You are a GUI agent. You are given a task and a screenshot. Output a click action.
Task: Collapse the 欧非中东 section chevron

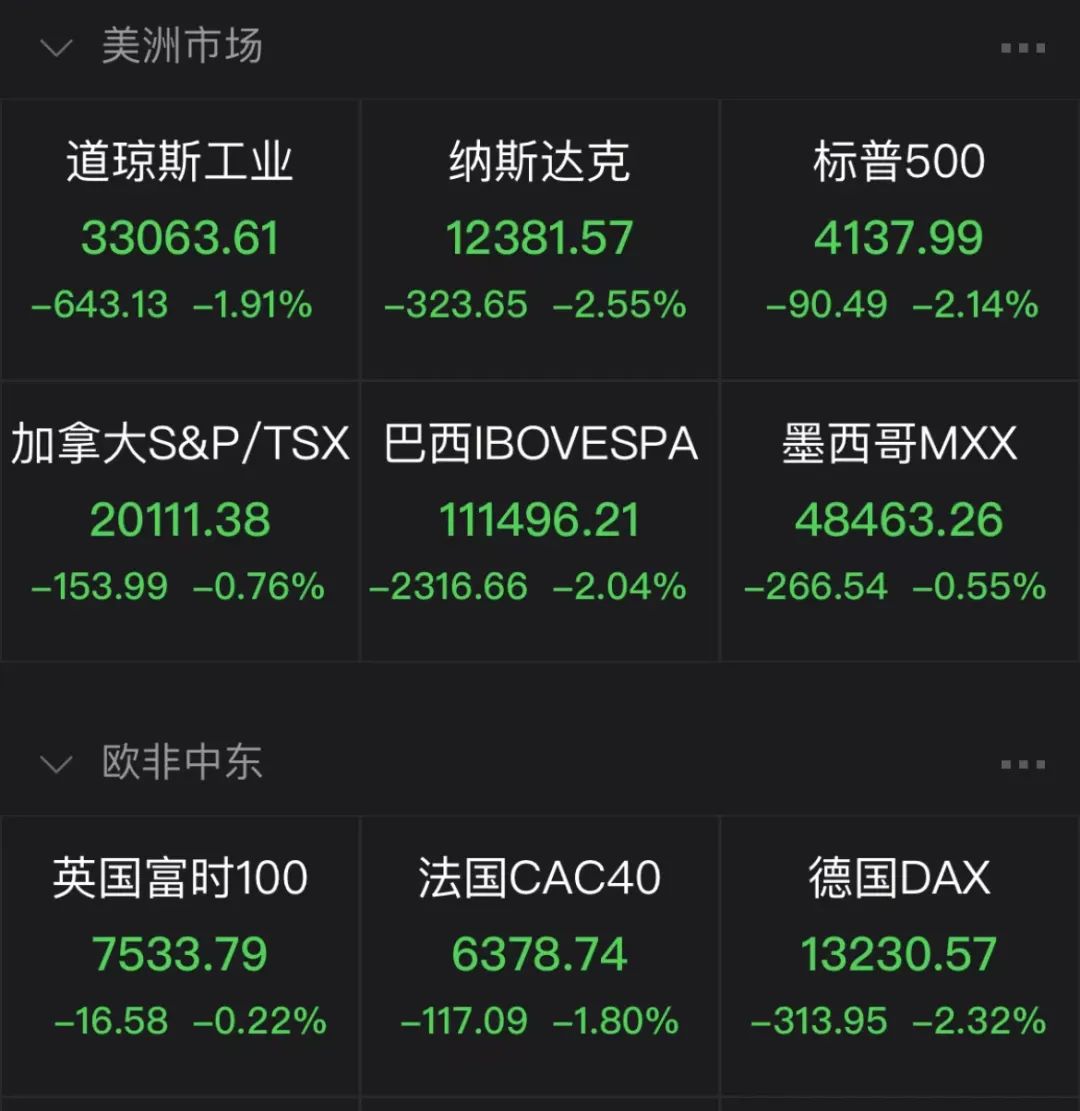click(x=57, y=763)
